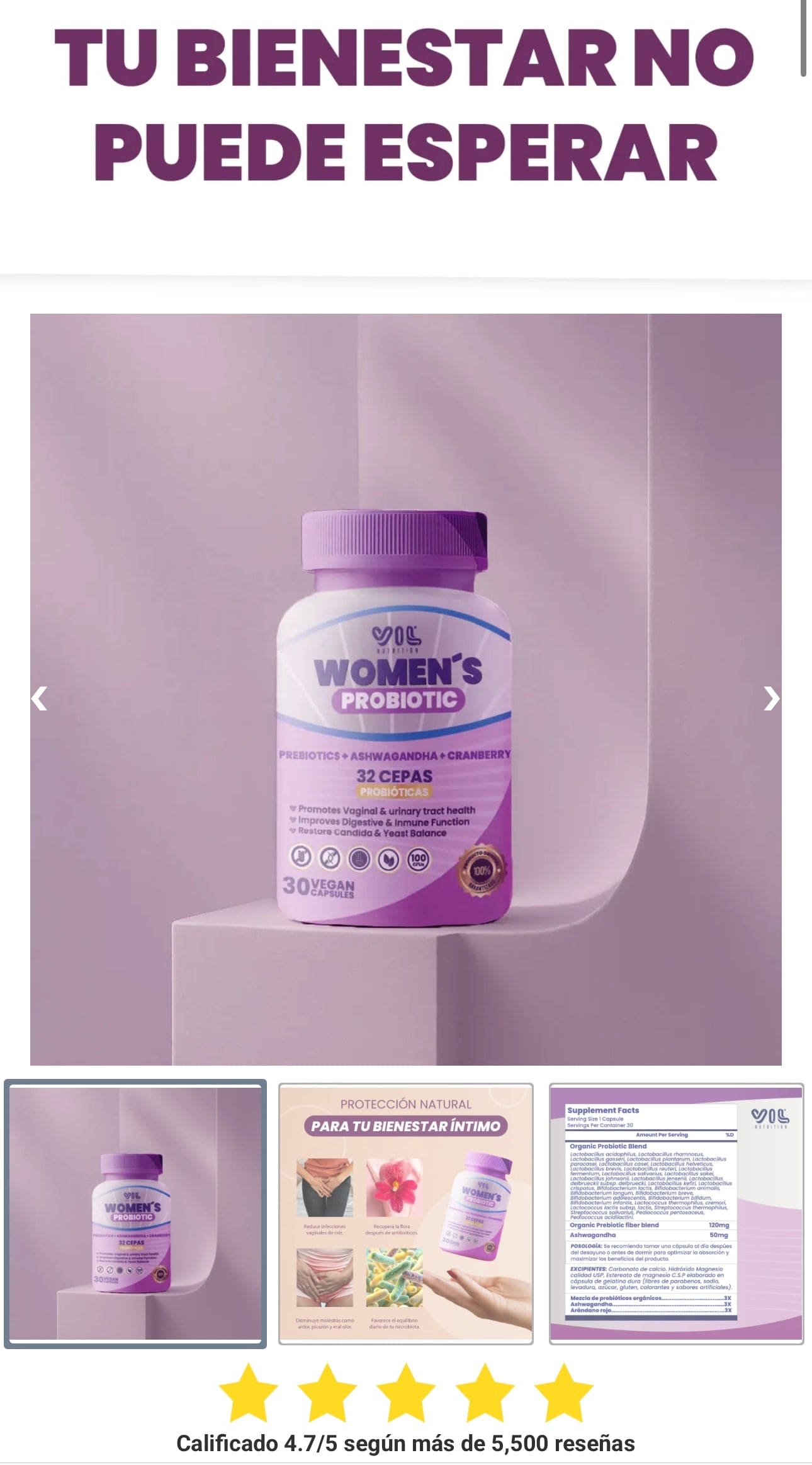The height and width of the screenshot is (1465, 812).
Task: Click the 100 CFUs badge on the bottle
Action: pos(419,858)
